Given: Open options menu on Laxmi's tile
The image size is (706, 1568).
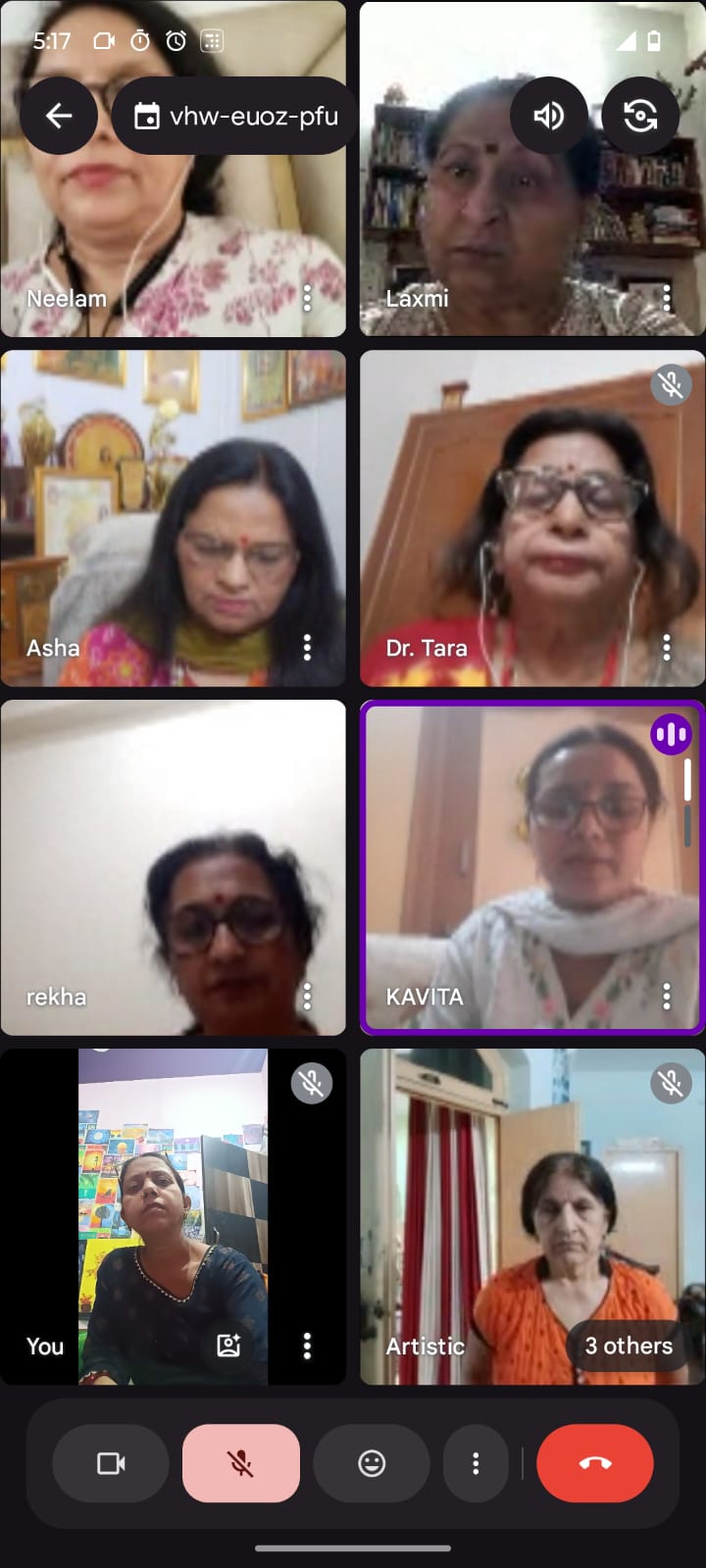Looking at the screenshot, I should (x=667, y=298).
